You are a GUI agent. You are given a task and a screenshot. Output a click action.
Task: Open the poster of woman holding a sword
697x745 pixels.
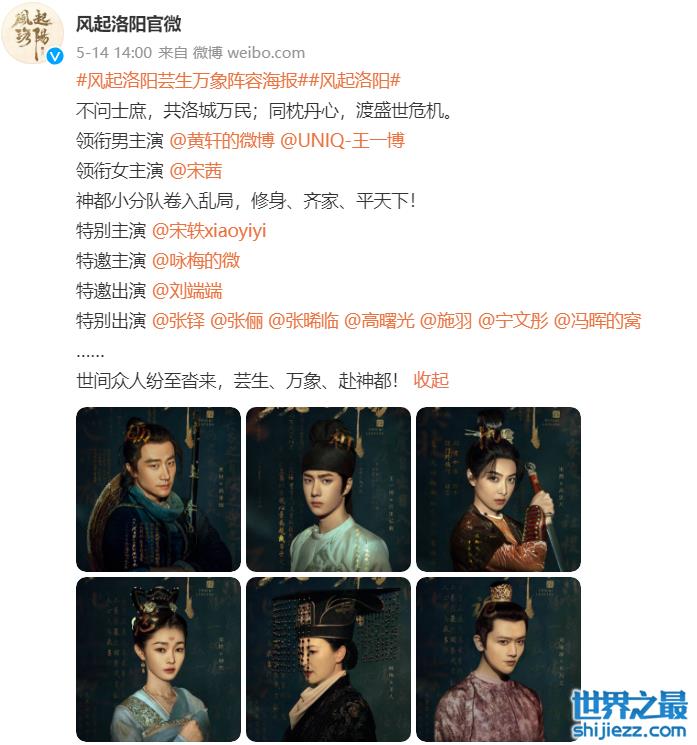pos(498,489)
